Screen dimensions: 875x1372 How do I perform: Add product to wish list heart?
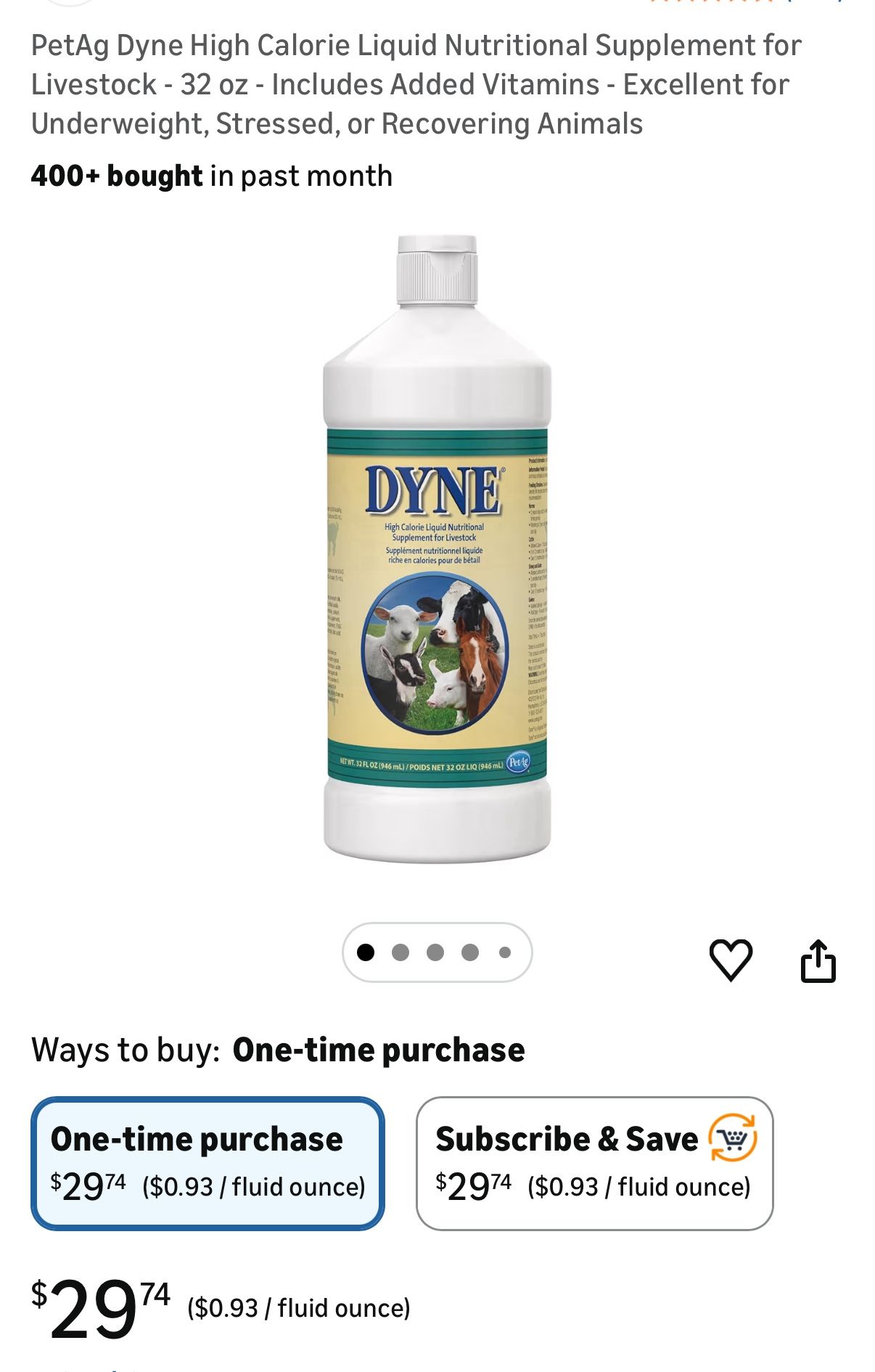[x=730, y=960]
